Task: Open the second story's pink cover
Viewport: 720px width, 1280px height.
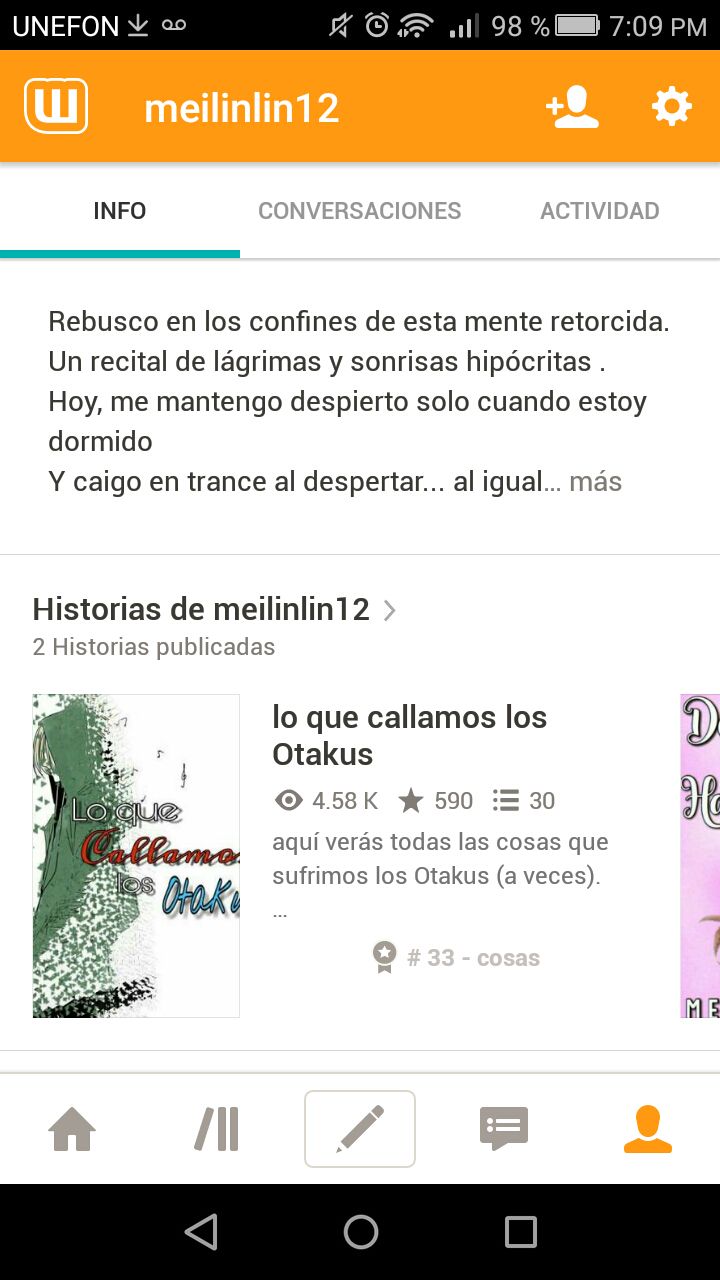Action: pyautogui.click(x=700, y=856)
